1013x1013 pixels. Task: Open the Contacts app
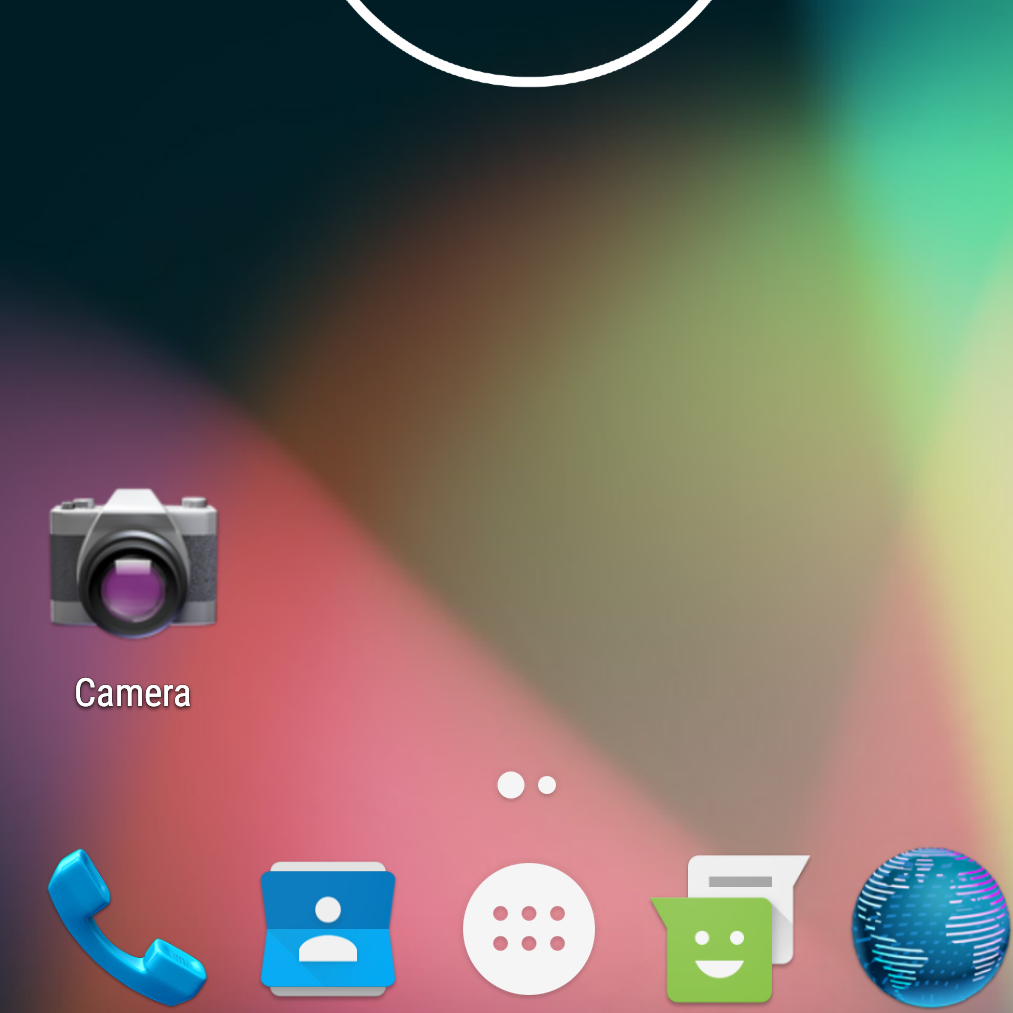[x=328, y=929]
